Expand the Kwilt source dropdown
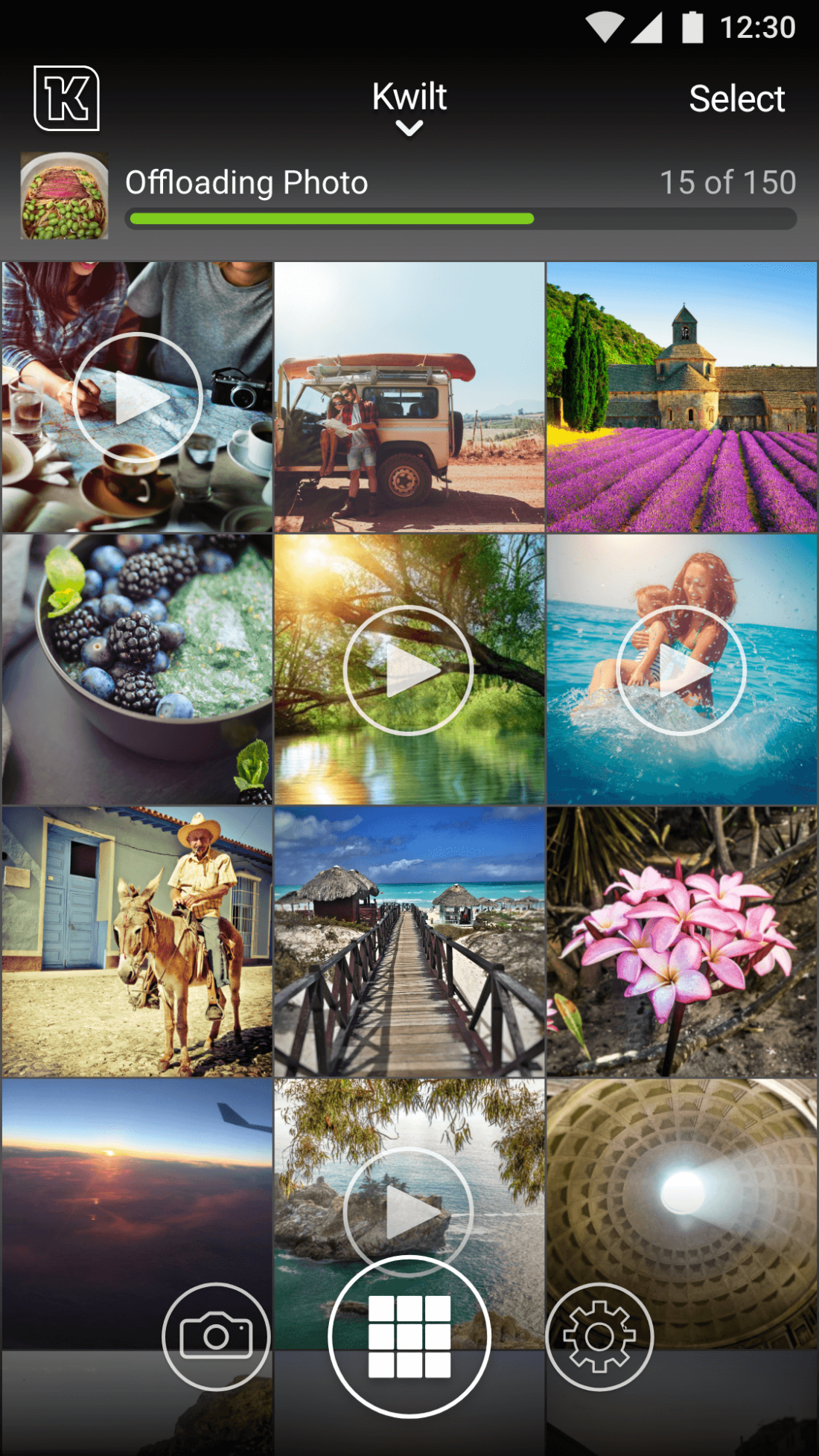Viewport: 819px width, 1456px height. tap(409, 109)
